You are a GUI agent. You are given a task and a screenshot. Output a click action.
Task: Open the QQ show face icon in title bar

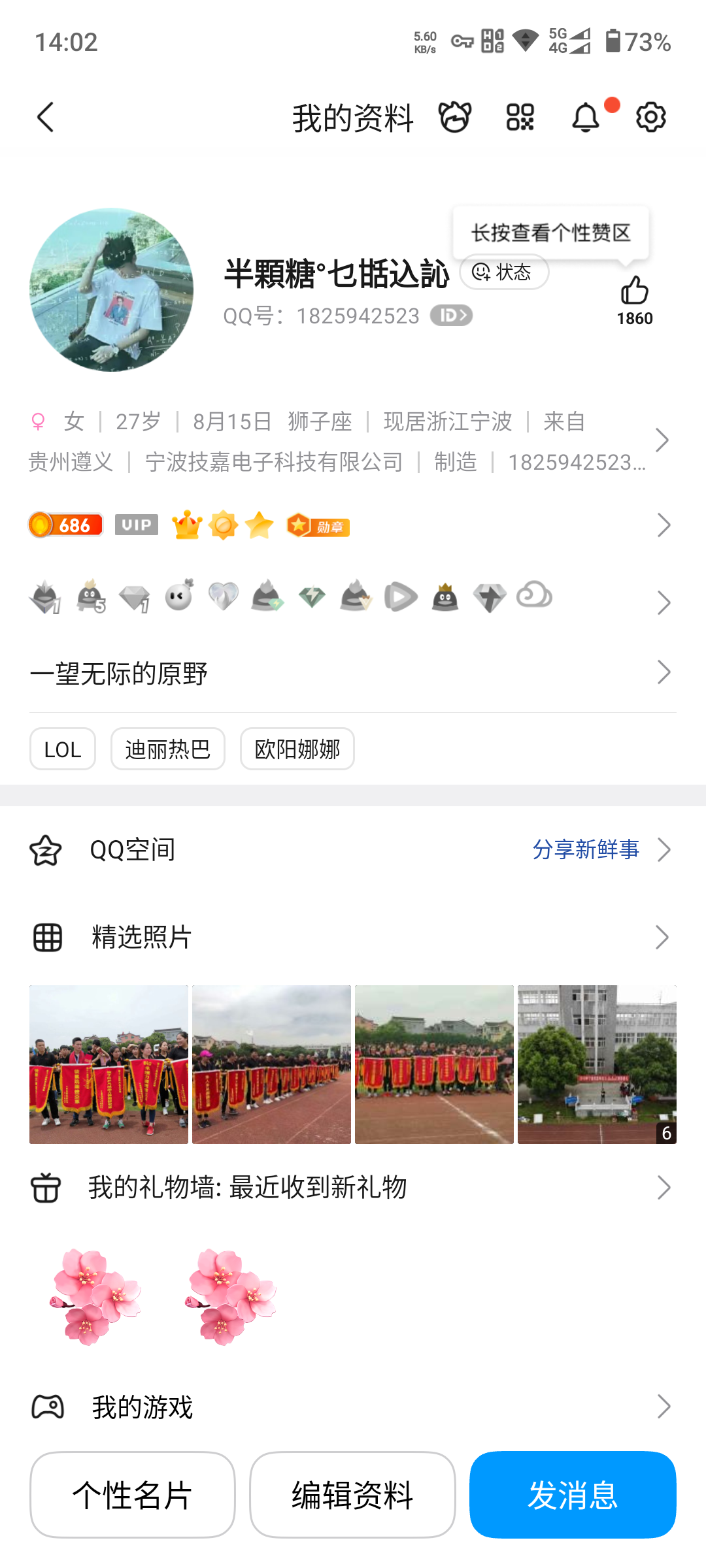(456, 116)
